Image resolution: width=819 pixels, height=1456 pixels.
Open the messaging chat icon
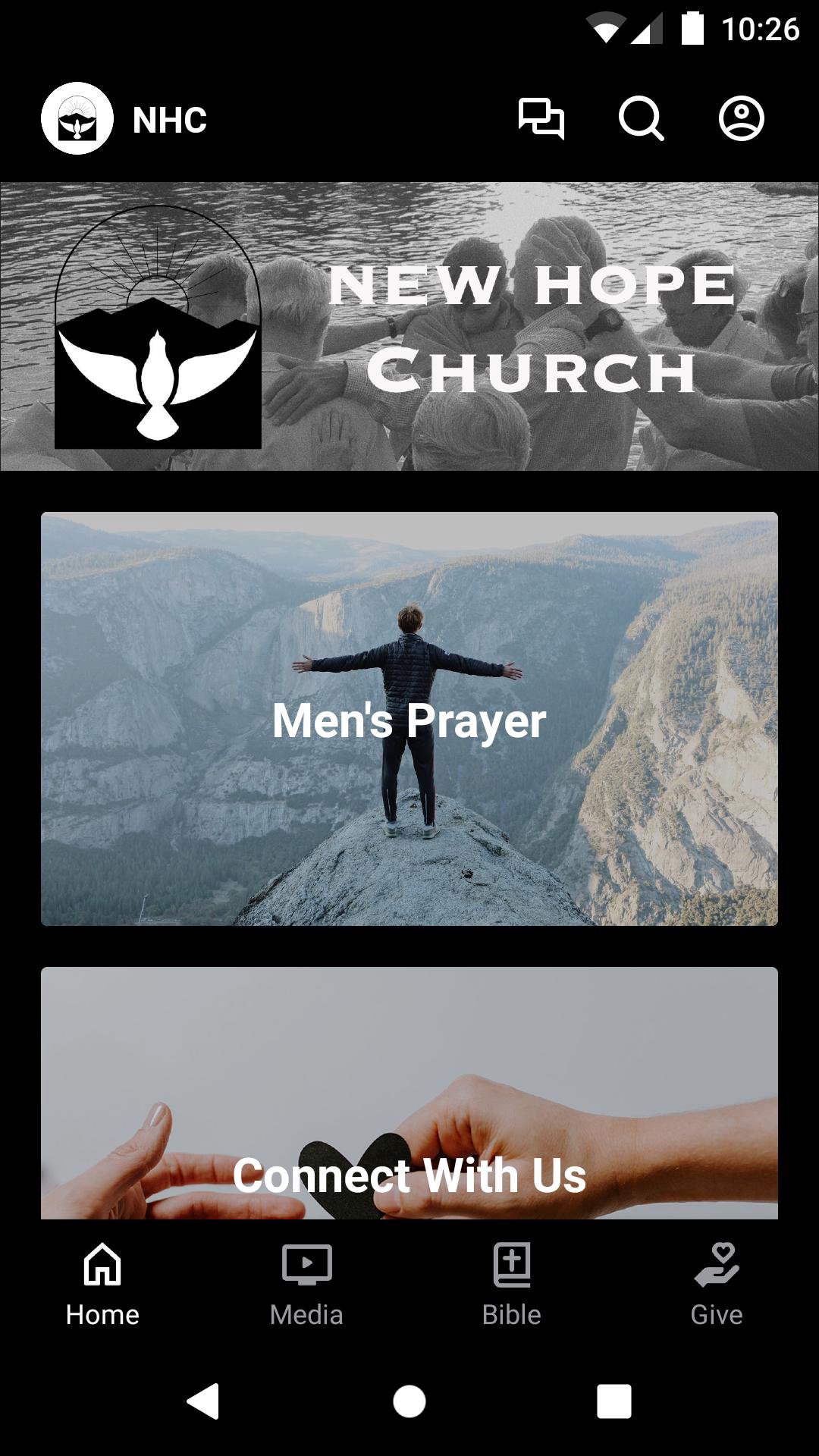[541, 119]
